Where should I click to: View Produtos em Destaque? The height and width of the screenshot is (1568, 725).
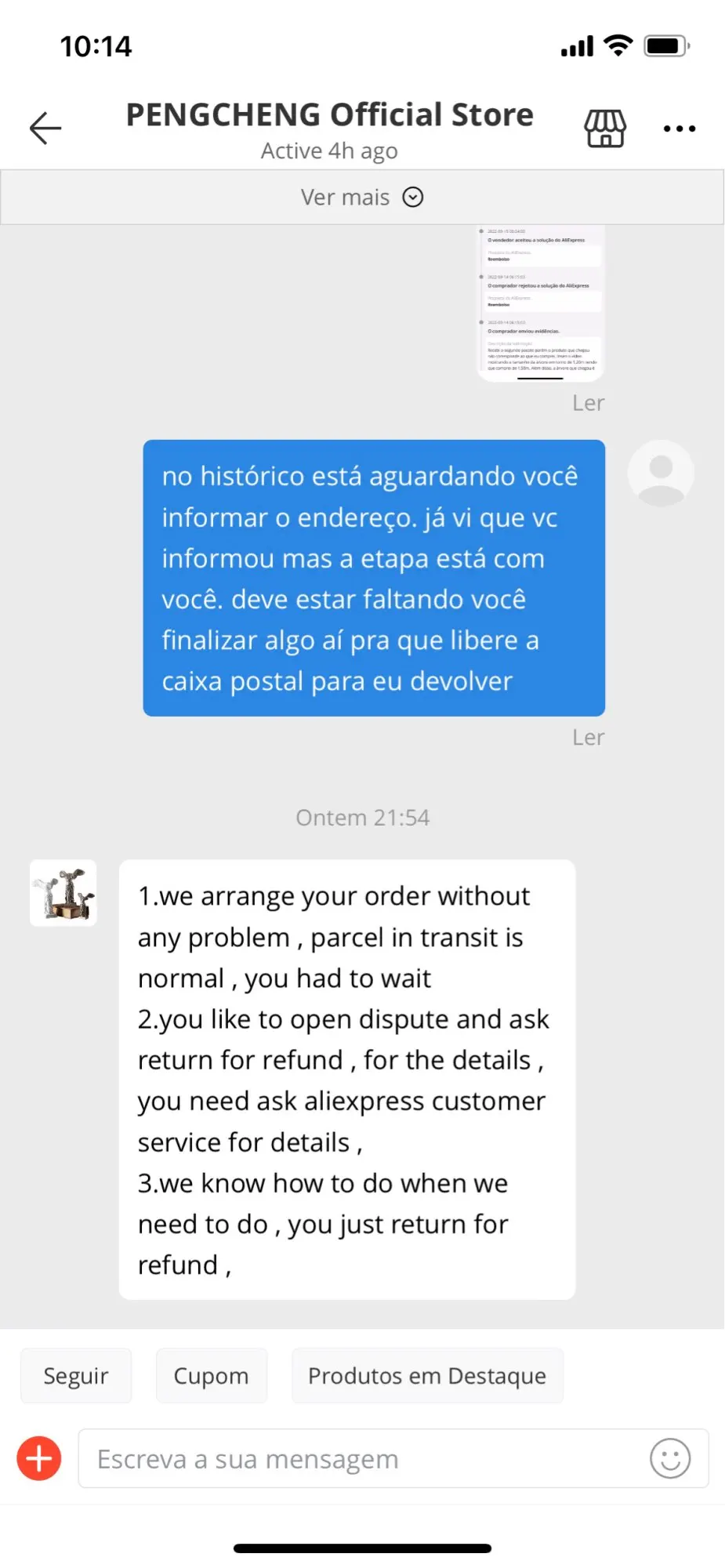click(427, 1376)
